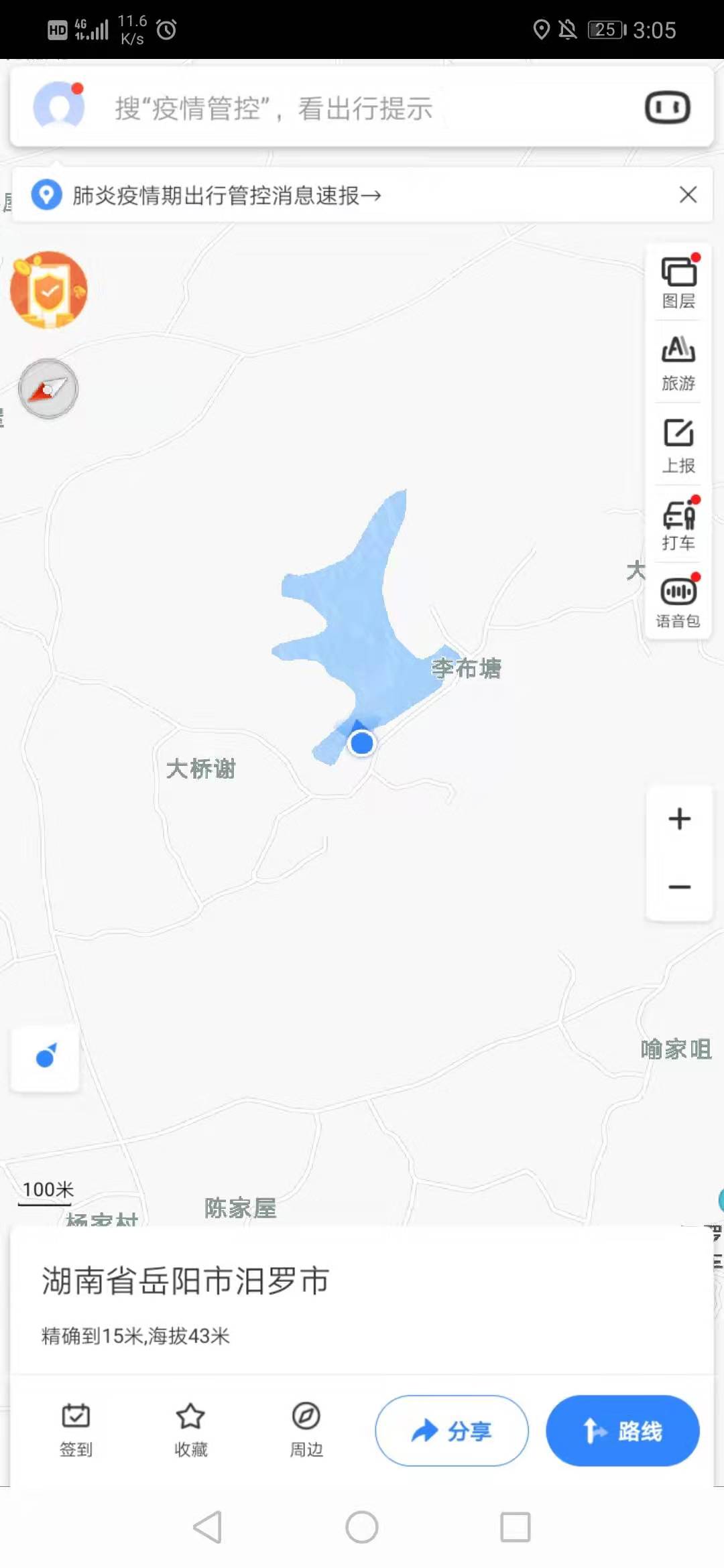Tap the compass to reset orientation
The image size is (724, 1568).
click(48, 389)
